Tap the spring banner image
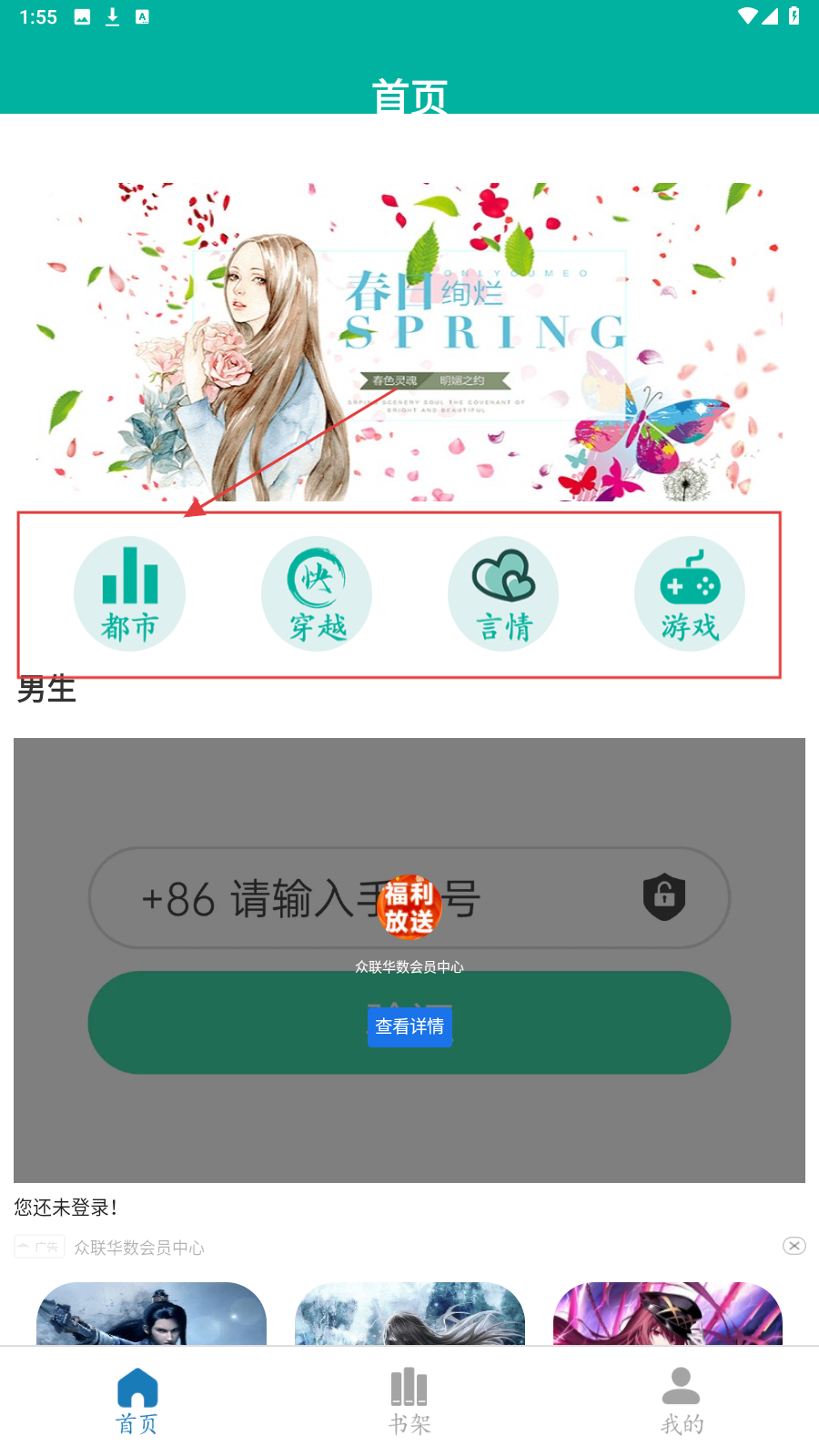Image resolution: width=819 pixels, height=1456 pixels. [409, 341]
